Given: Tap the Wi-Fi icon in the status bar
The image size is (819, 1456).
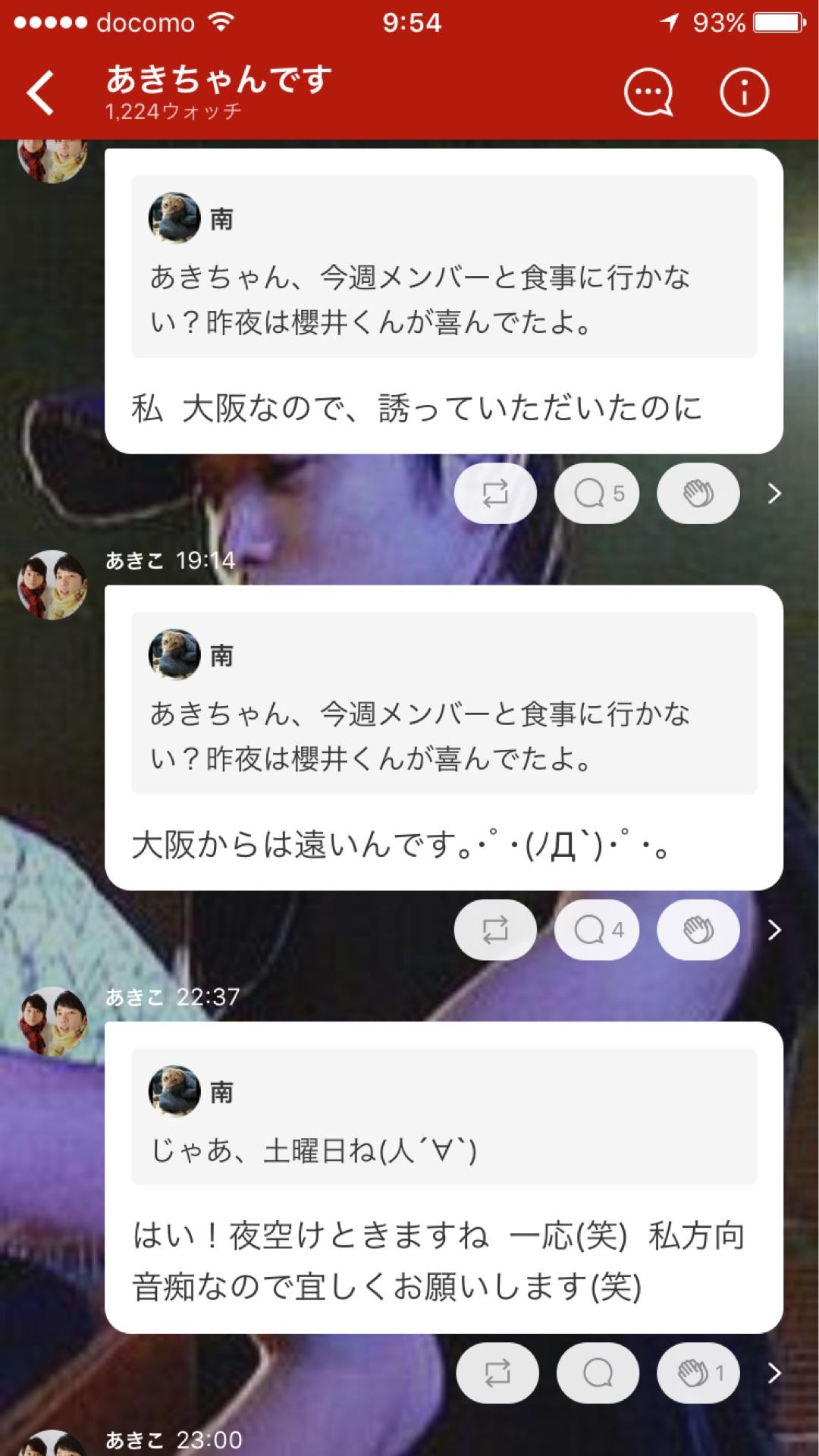Looking at the screenshot, I should coord(219,22).
